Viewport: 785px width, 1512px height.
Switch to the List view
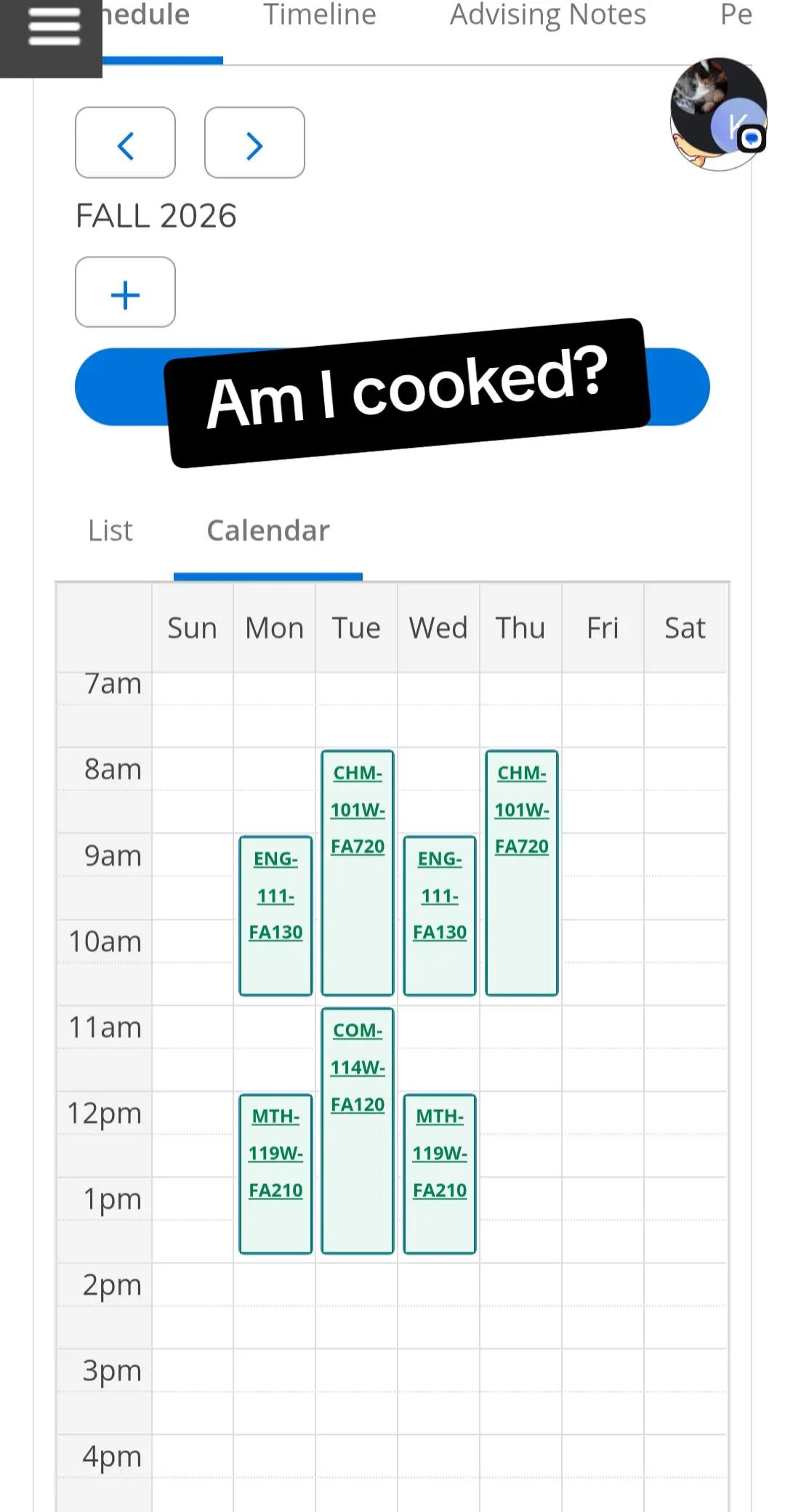(x=110, y=531)
